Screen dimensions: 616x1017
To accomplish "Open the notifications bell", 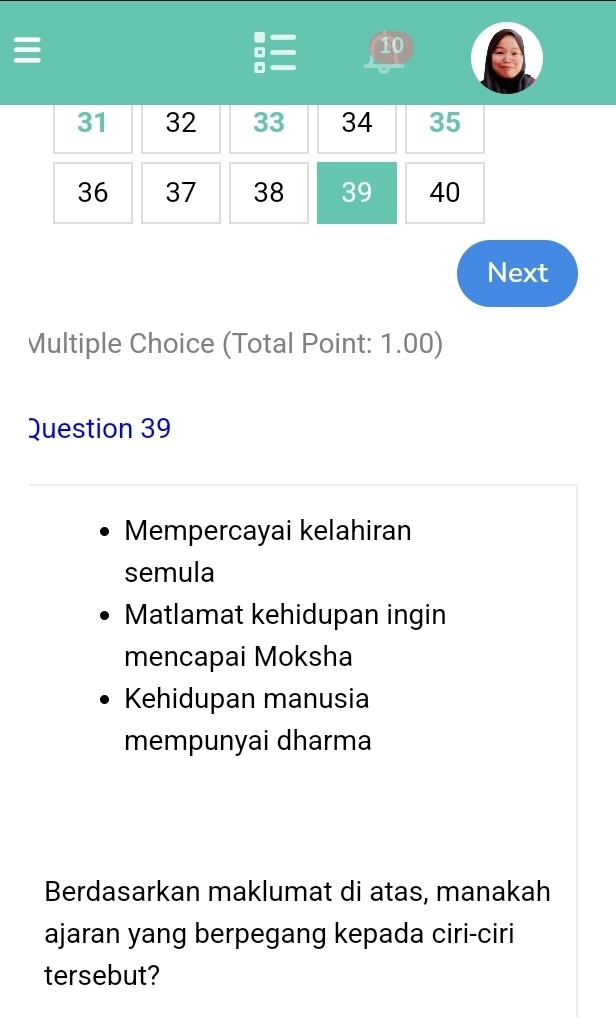I will click(388, 52).
